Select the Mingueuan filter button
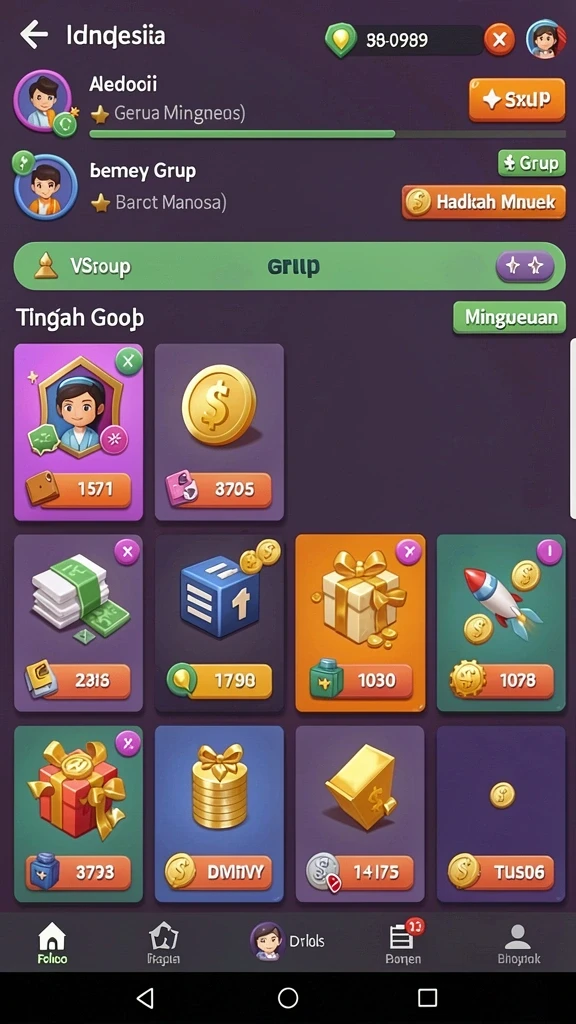 (509, 318)
